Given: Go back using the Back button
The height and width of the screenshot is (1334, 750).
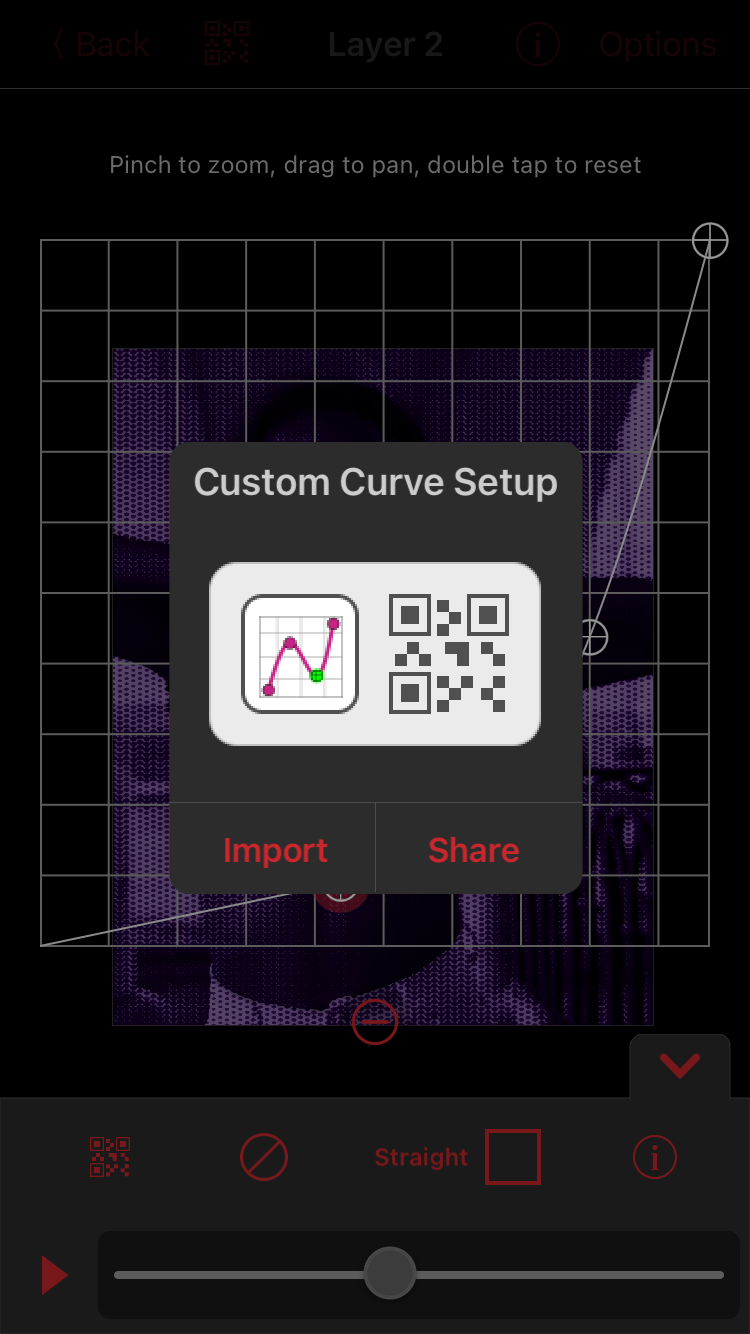Looking at the screenshot, I should tap(102, 45).
